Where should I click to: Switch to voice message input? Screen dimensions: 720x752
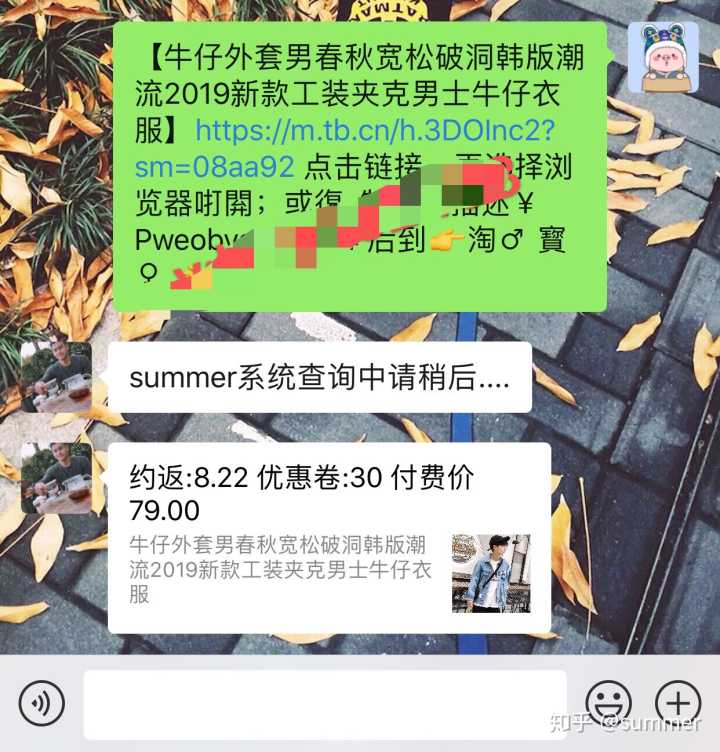click(41, 704)
